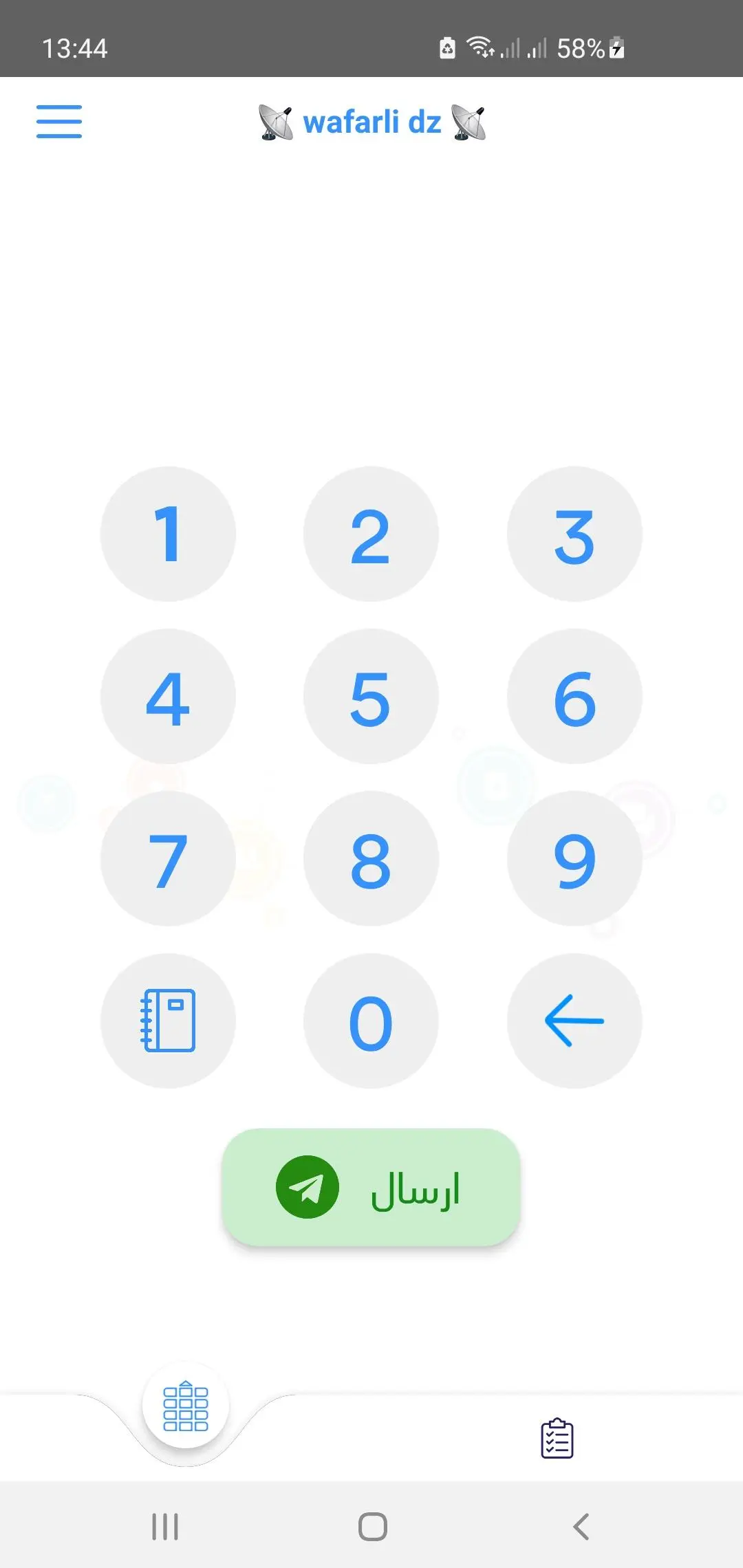
Task: Go back using system navigation
Action: click(x=581, y=1527)
